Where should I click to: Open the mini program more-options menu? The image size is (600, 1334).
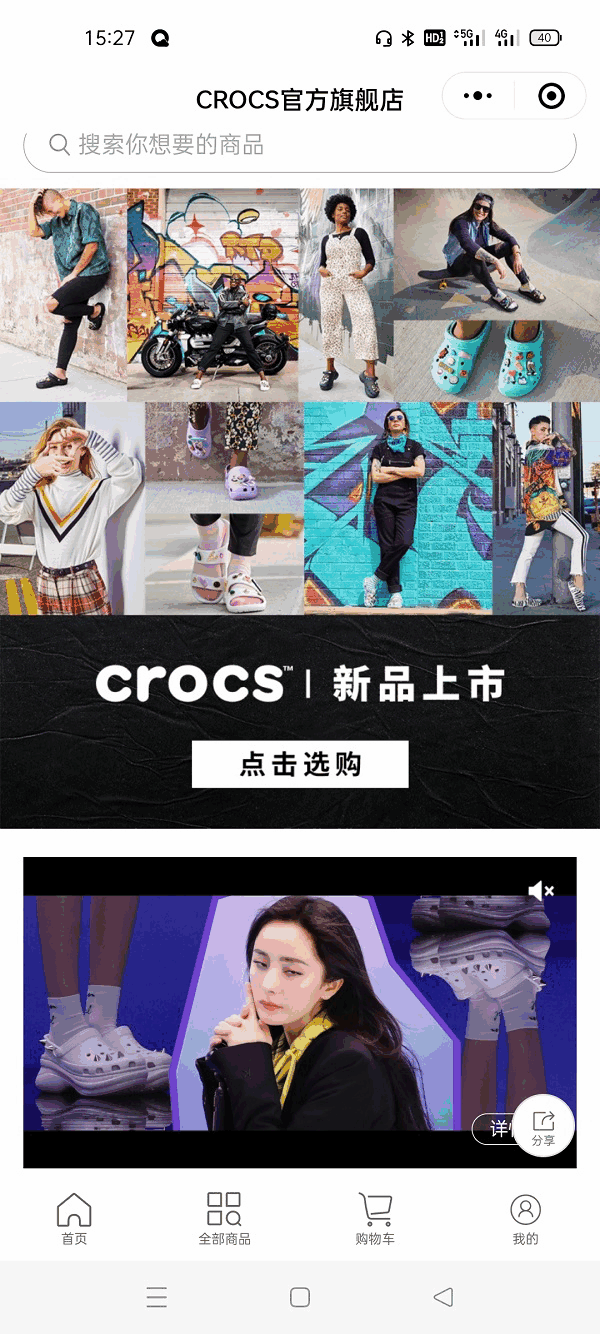coord(478,96)
